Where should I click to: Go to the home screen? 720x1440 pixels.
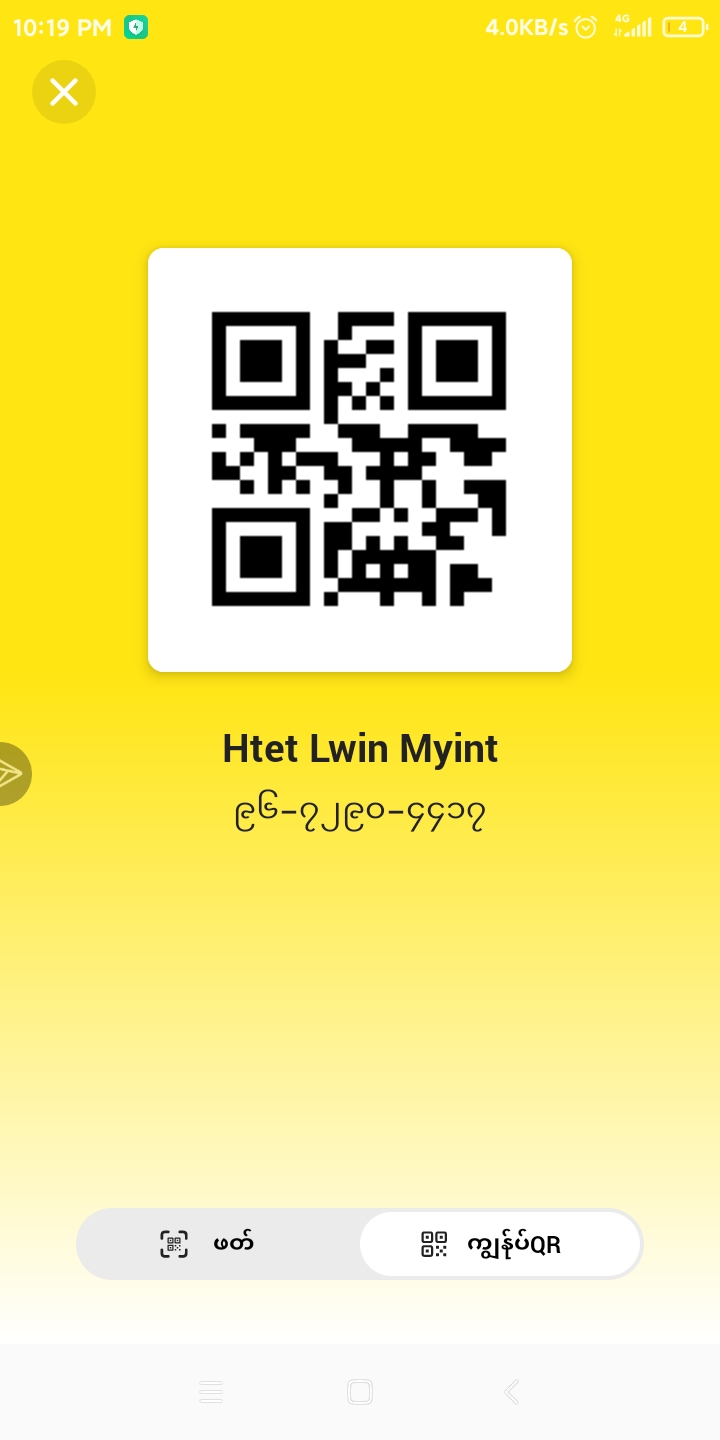pos(360,1391)
